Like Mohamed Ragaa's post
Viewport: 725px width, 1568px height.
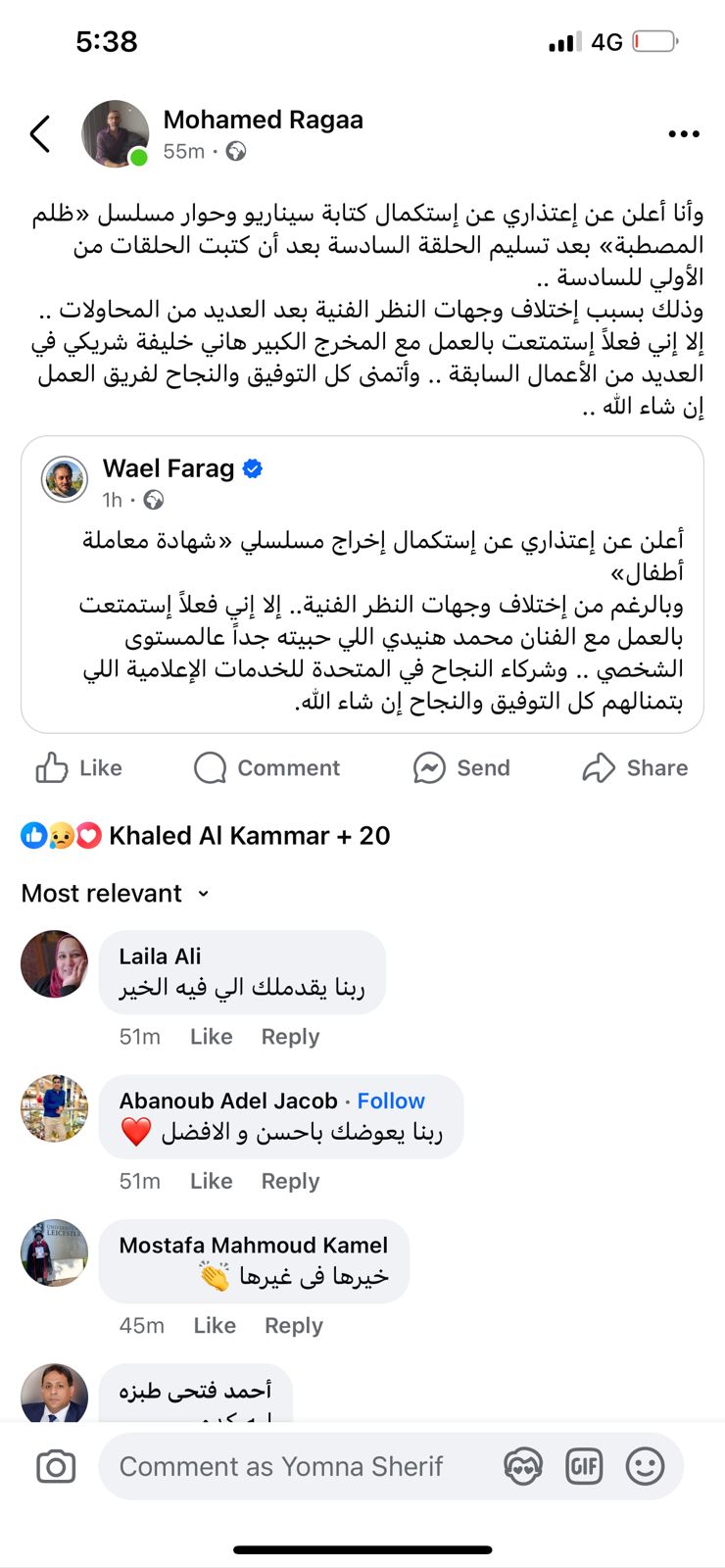click(79, 768)
